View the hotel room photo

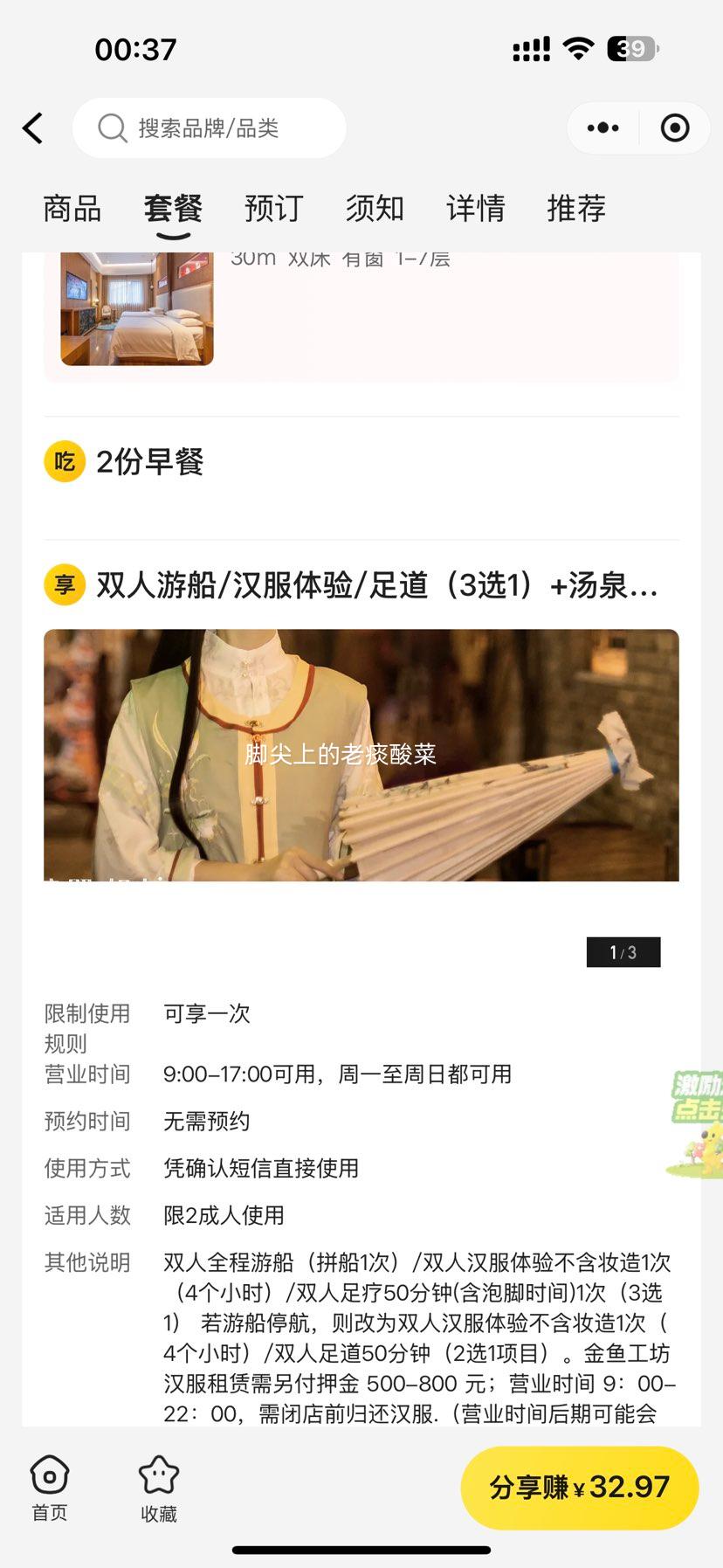[137, 307]
